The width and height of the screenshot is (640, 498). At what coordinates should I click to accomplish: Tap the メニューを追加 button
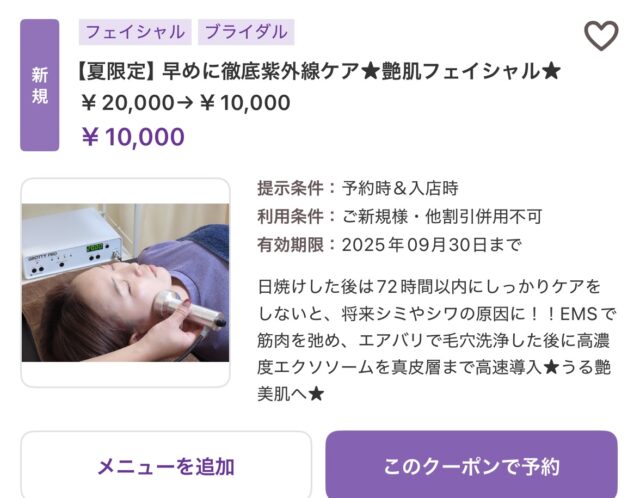(166, 466)
